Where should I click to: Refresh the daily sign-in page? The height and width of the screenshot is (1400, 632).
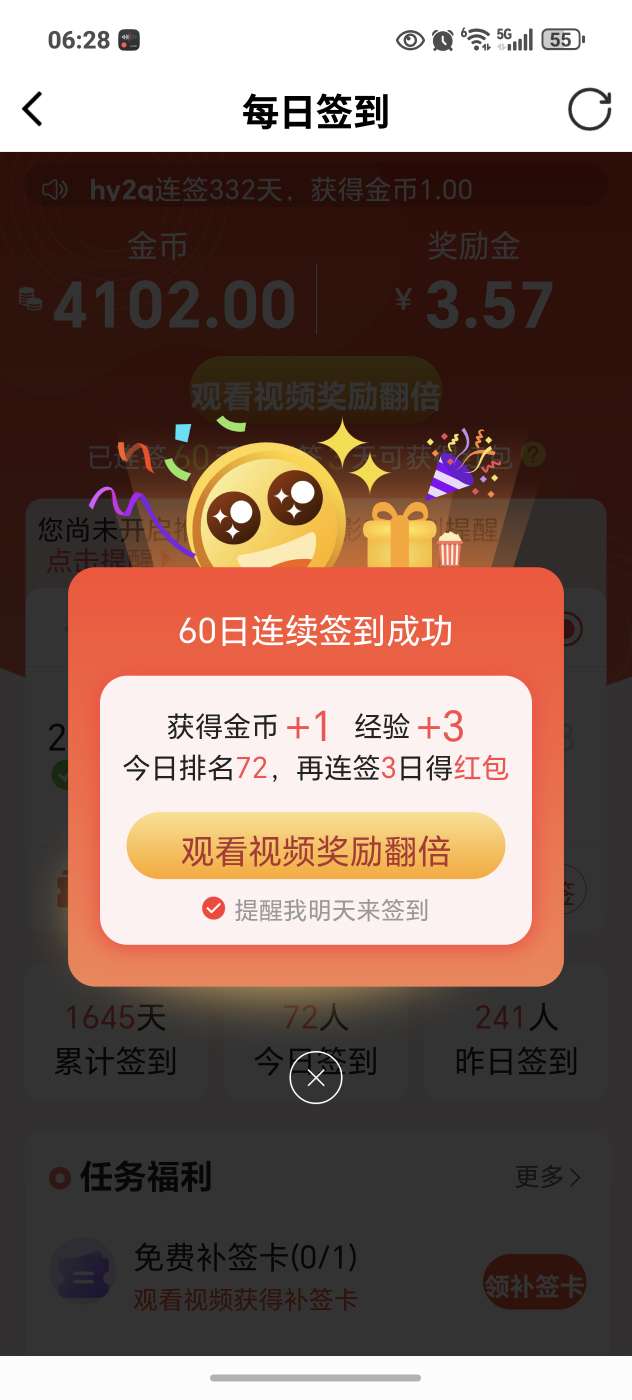(589, 110)
